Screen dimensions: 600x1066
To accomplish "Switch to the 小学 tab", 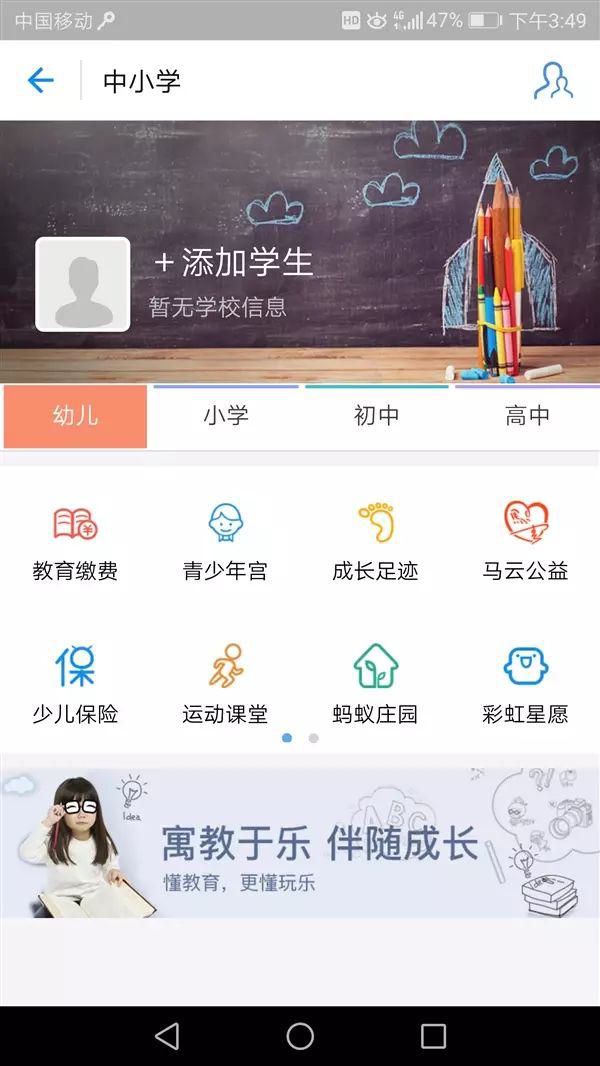I will tap(225, 416).
